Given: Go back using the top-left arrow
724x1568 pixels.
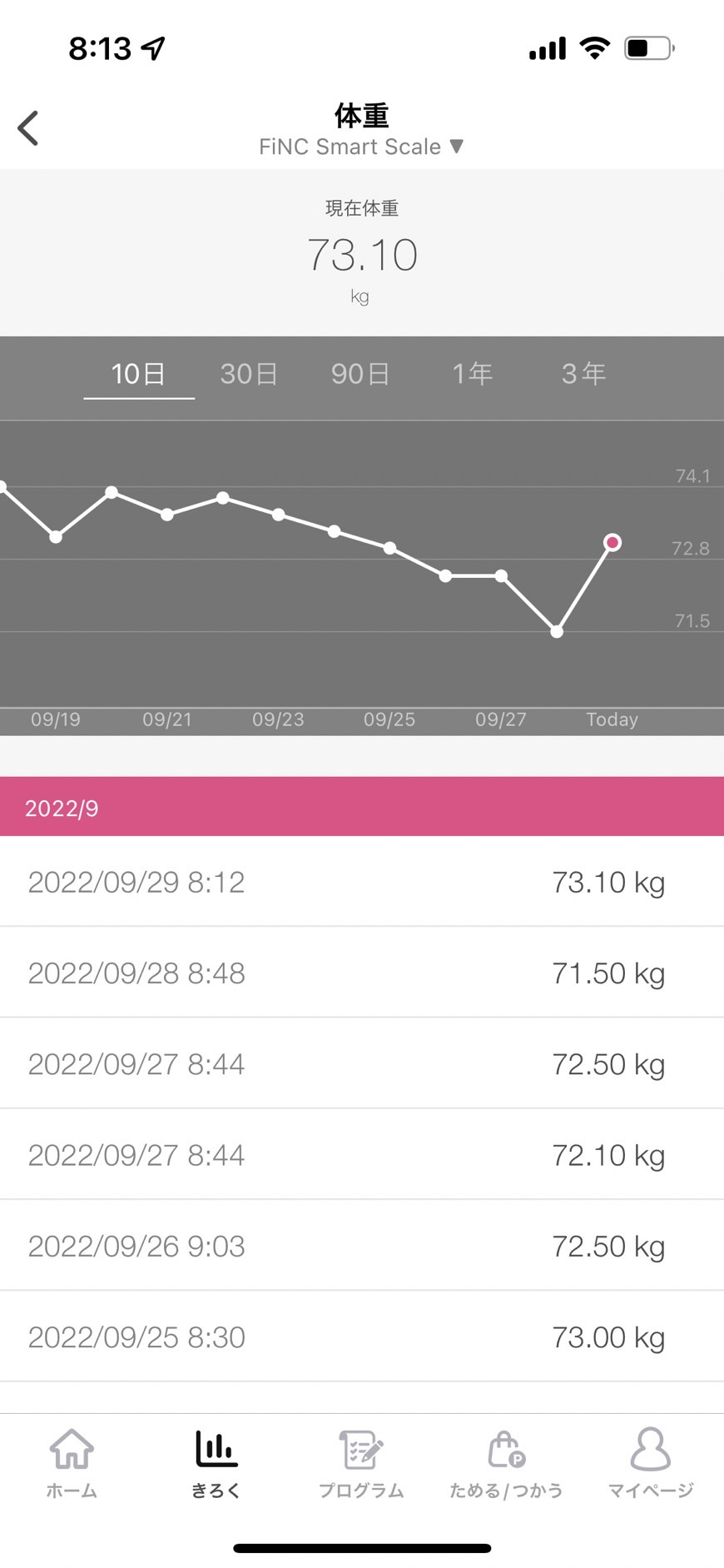Looking at the screenshot, I should tap(28, 128).
